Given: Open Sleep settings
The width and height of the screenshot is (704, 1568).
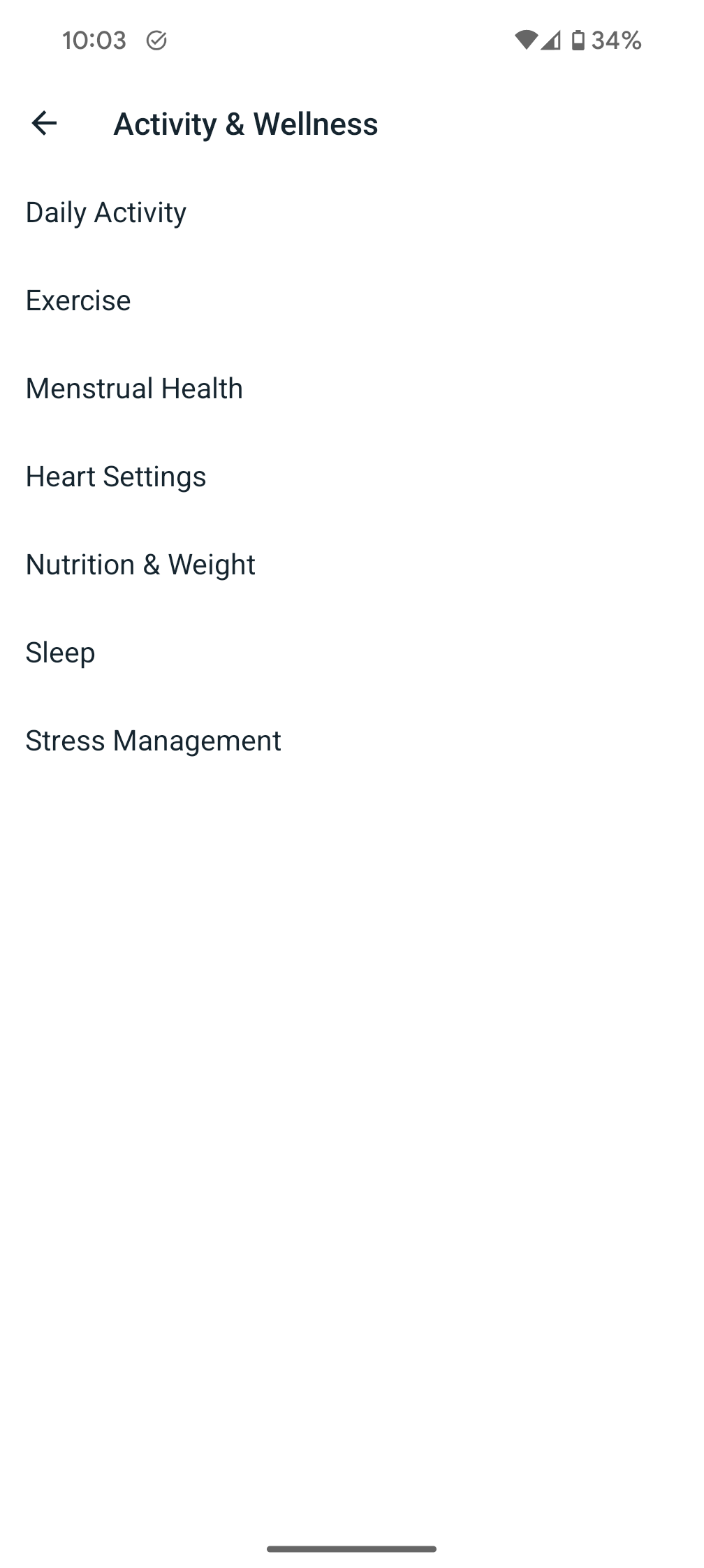Looking at the screenshot, I should [x=61, y=653].
